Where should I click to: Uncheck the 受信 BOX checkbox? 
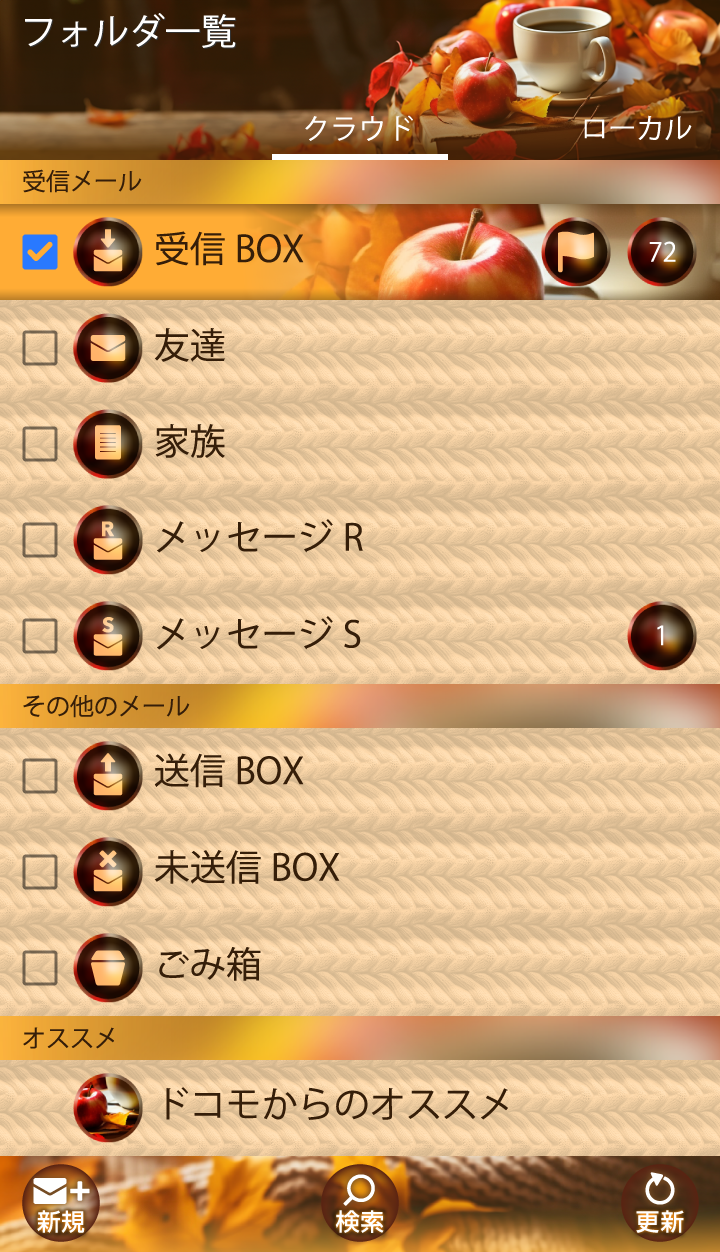(x=40, y=252)
